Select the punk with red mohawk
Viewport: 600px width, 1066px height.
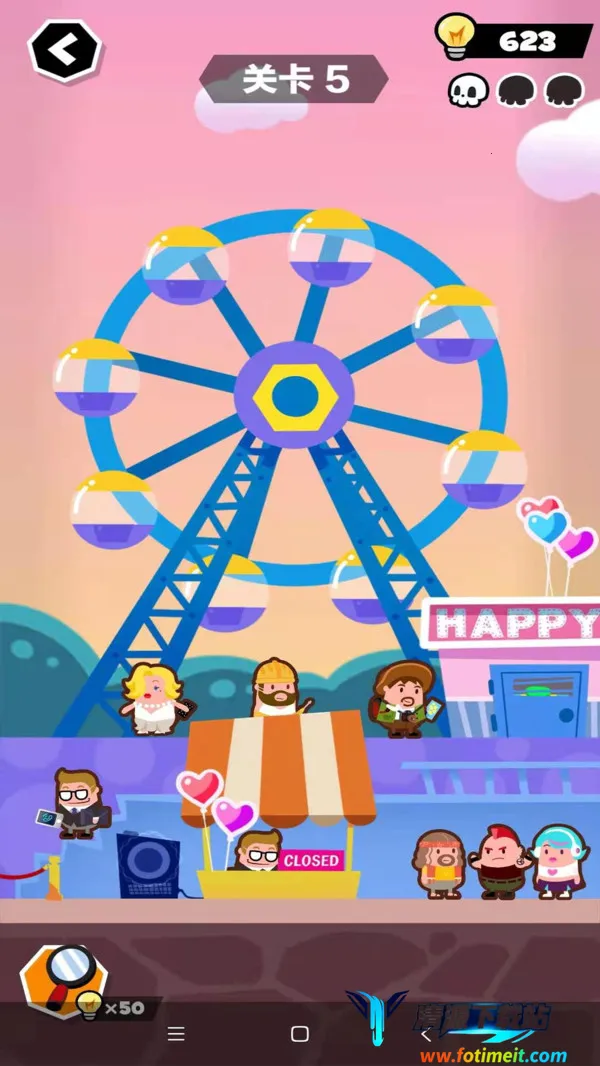pos(495,861)
